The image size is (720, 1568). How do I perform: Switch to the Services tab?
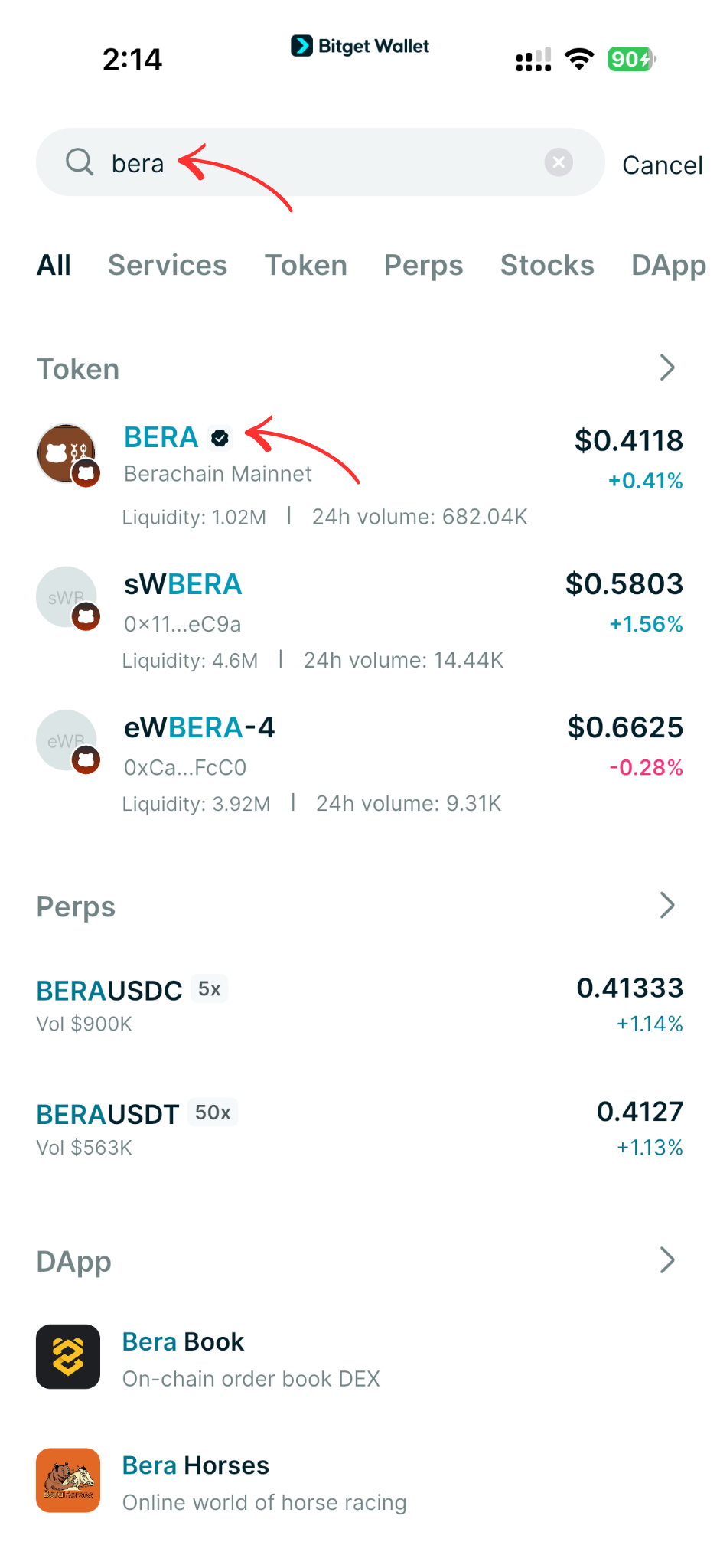(167, 265)
